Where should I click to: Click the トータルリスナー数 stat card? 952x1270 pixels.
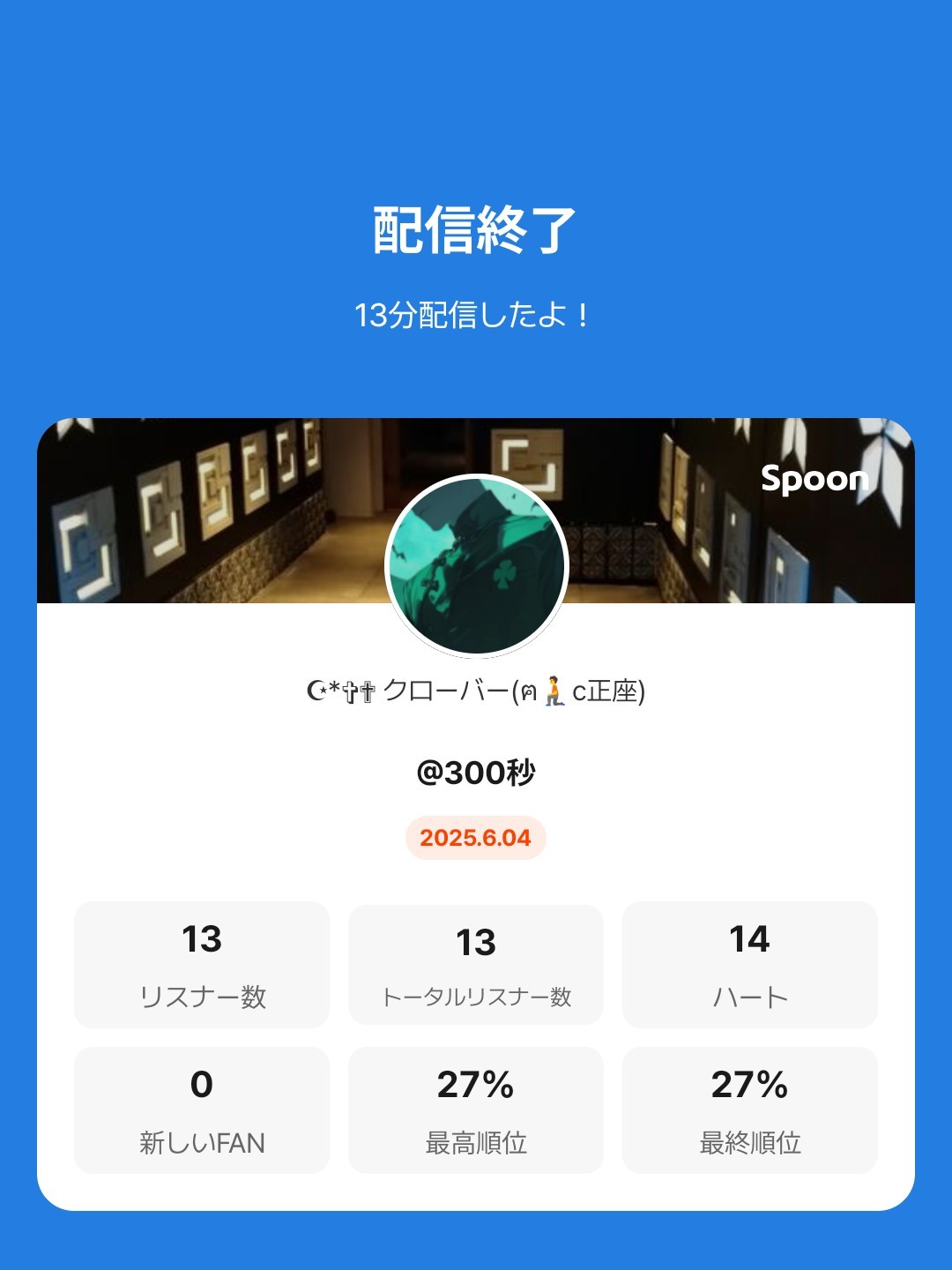[x=476, y=964]
